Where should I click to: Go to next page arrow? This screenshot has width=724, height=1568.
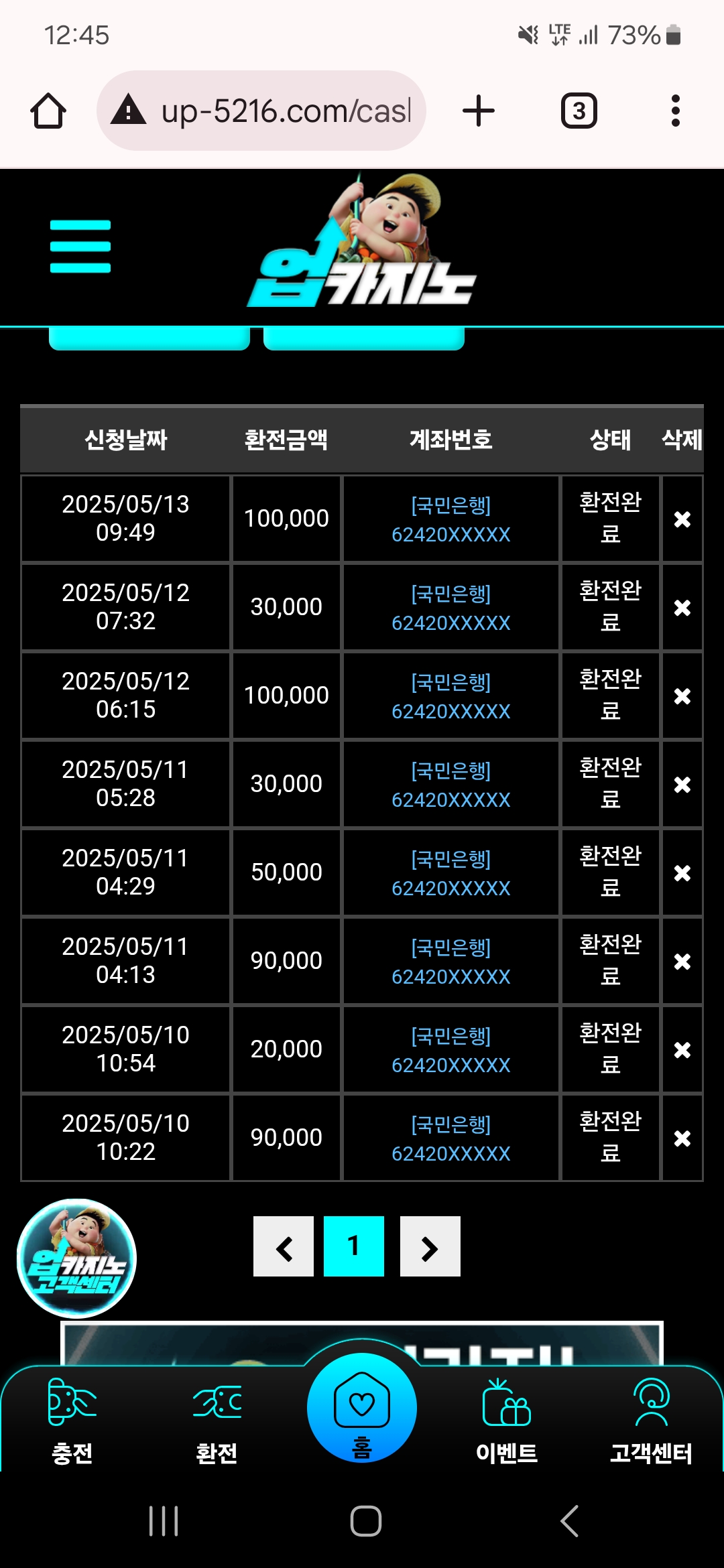430,1246
